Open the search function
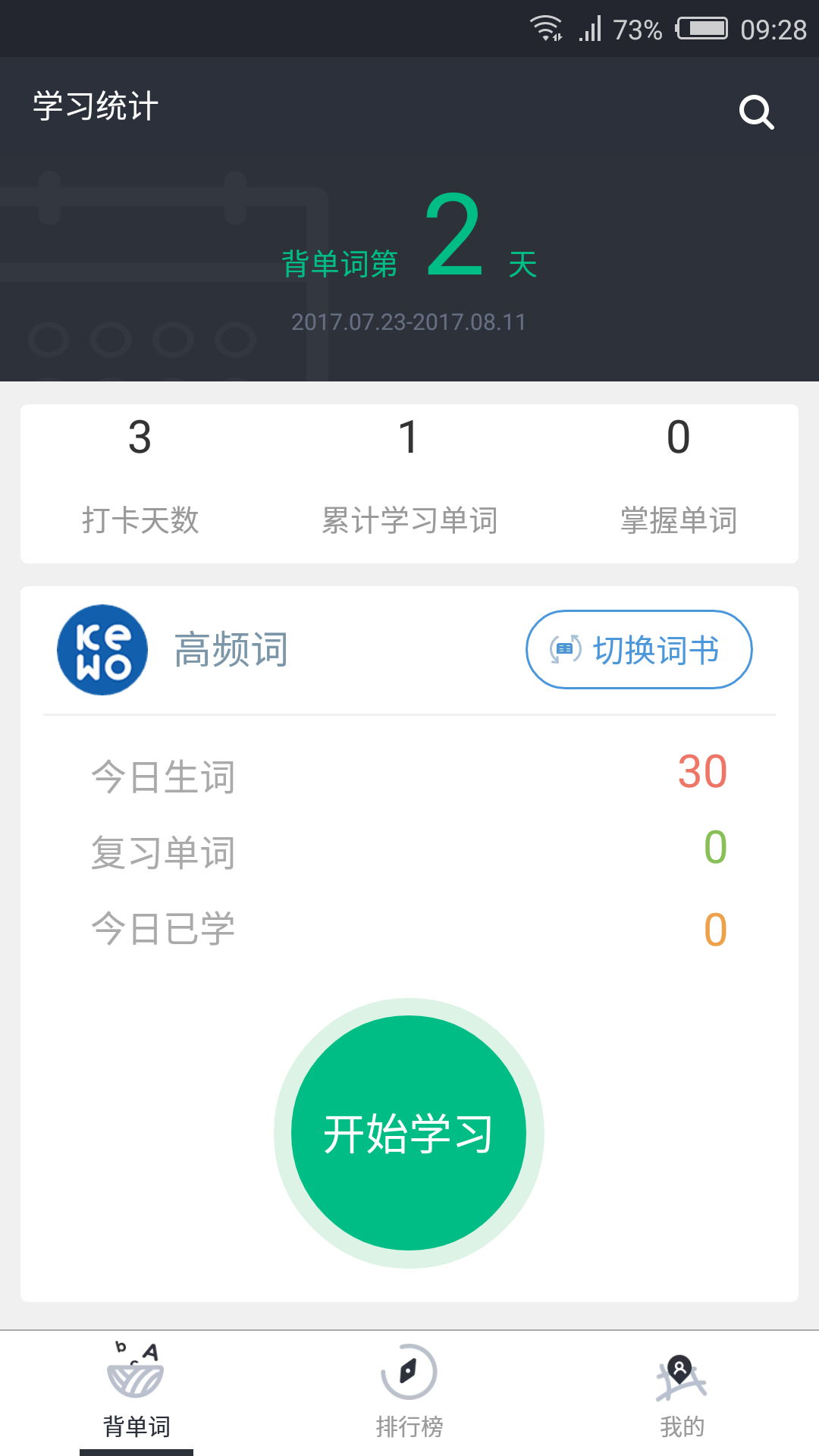 (755, 111)
